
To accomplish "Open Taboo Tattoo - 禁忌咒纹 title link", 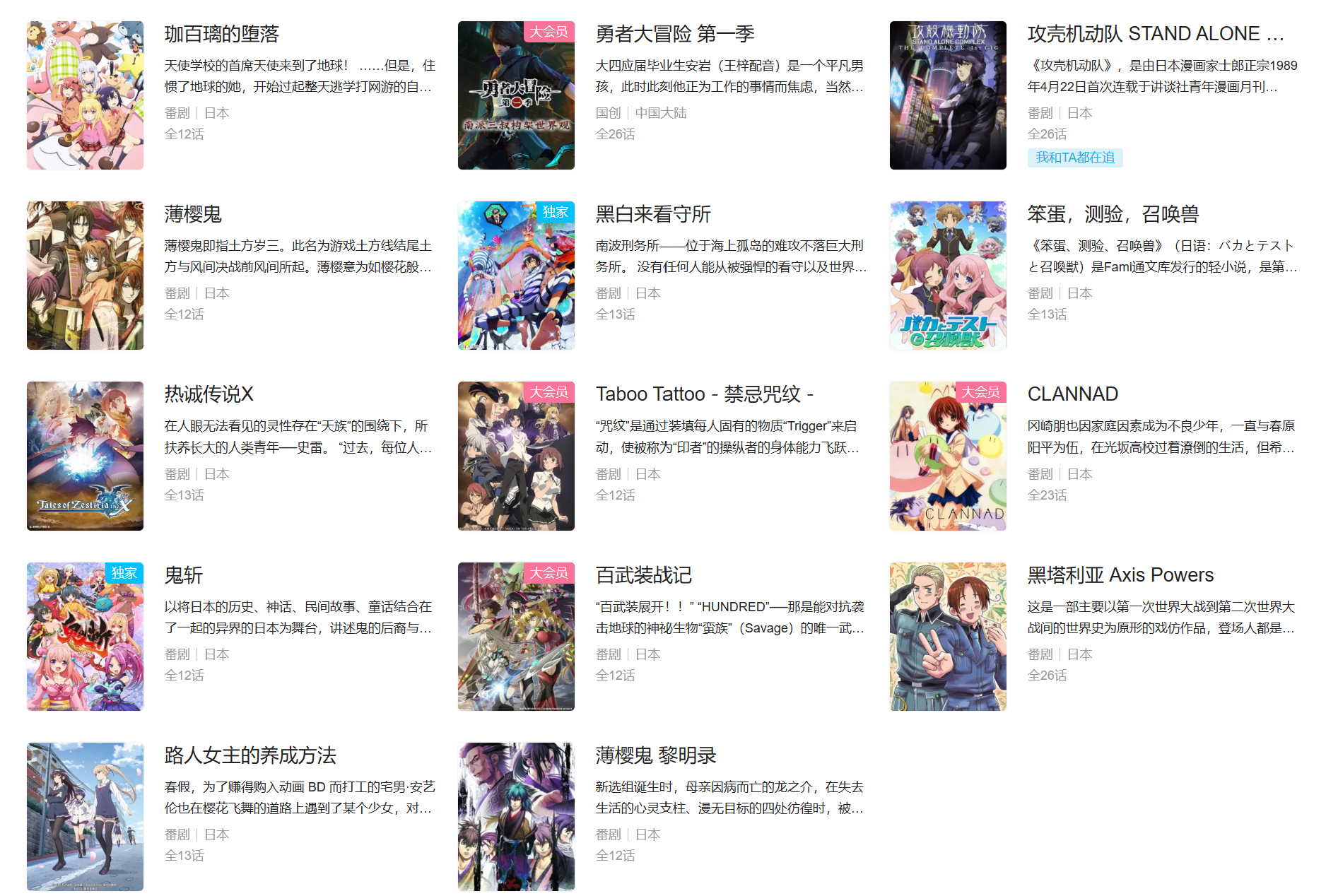I will [704, 394].
